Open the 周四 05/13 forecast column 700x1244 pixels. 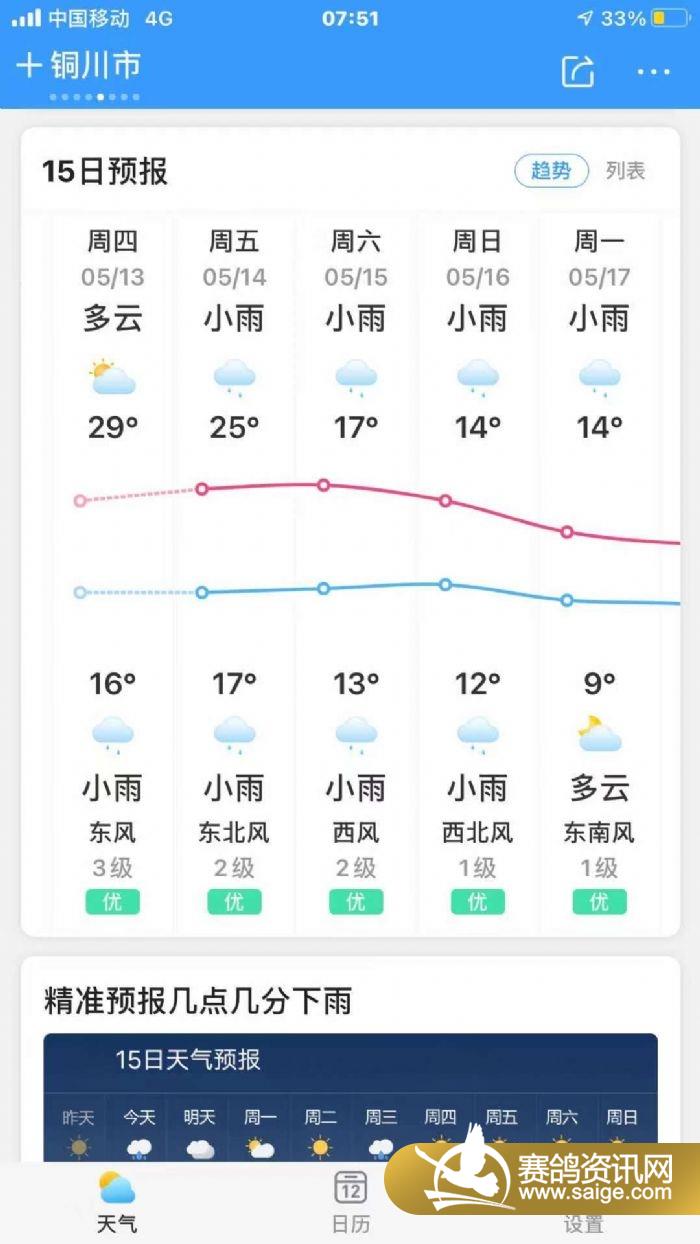(112, 570)
